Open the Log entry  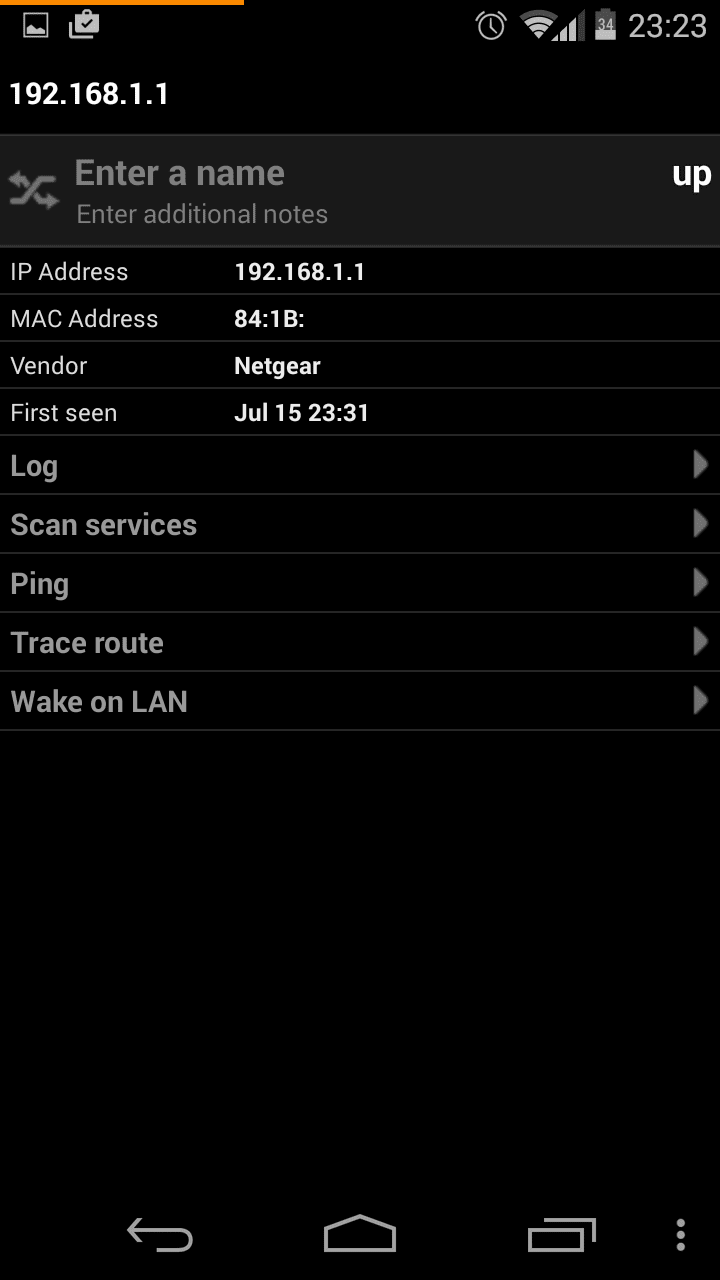point(360,465)
